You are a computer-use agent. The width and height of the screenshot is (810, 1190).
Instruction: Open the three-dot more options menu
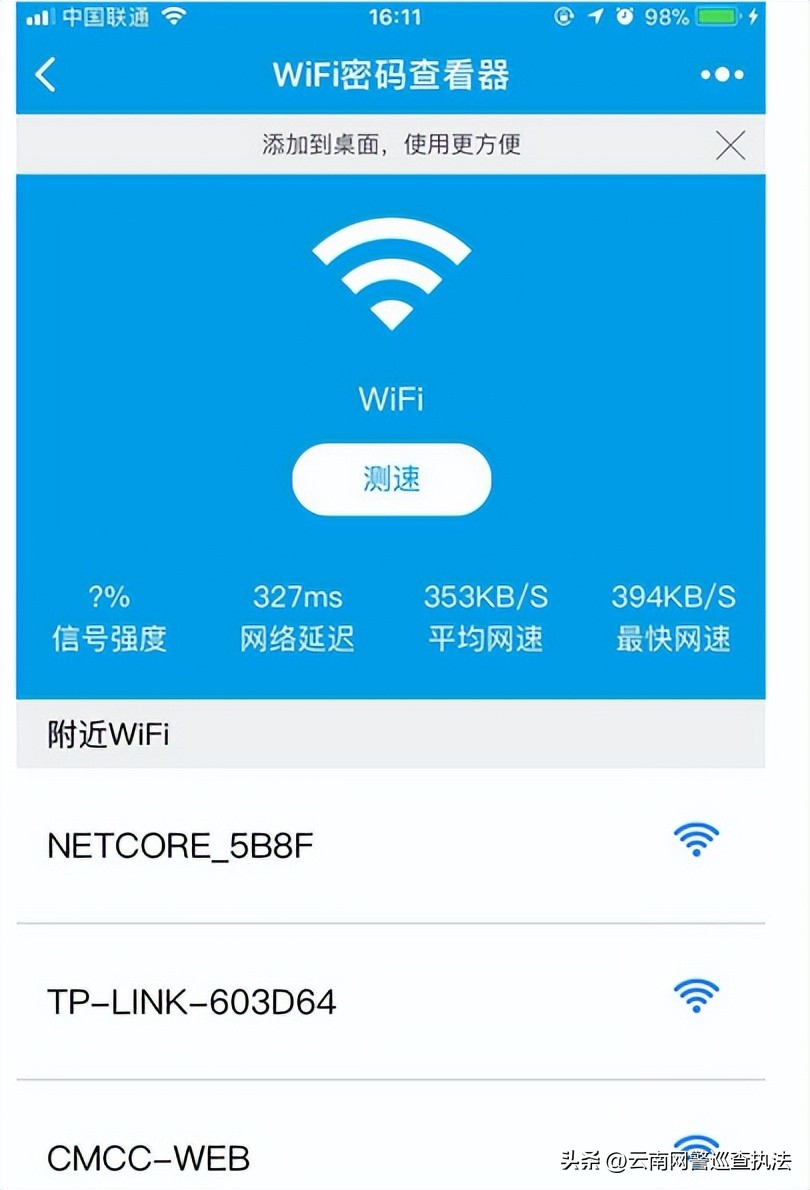722,74
